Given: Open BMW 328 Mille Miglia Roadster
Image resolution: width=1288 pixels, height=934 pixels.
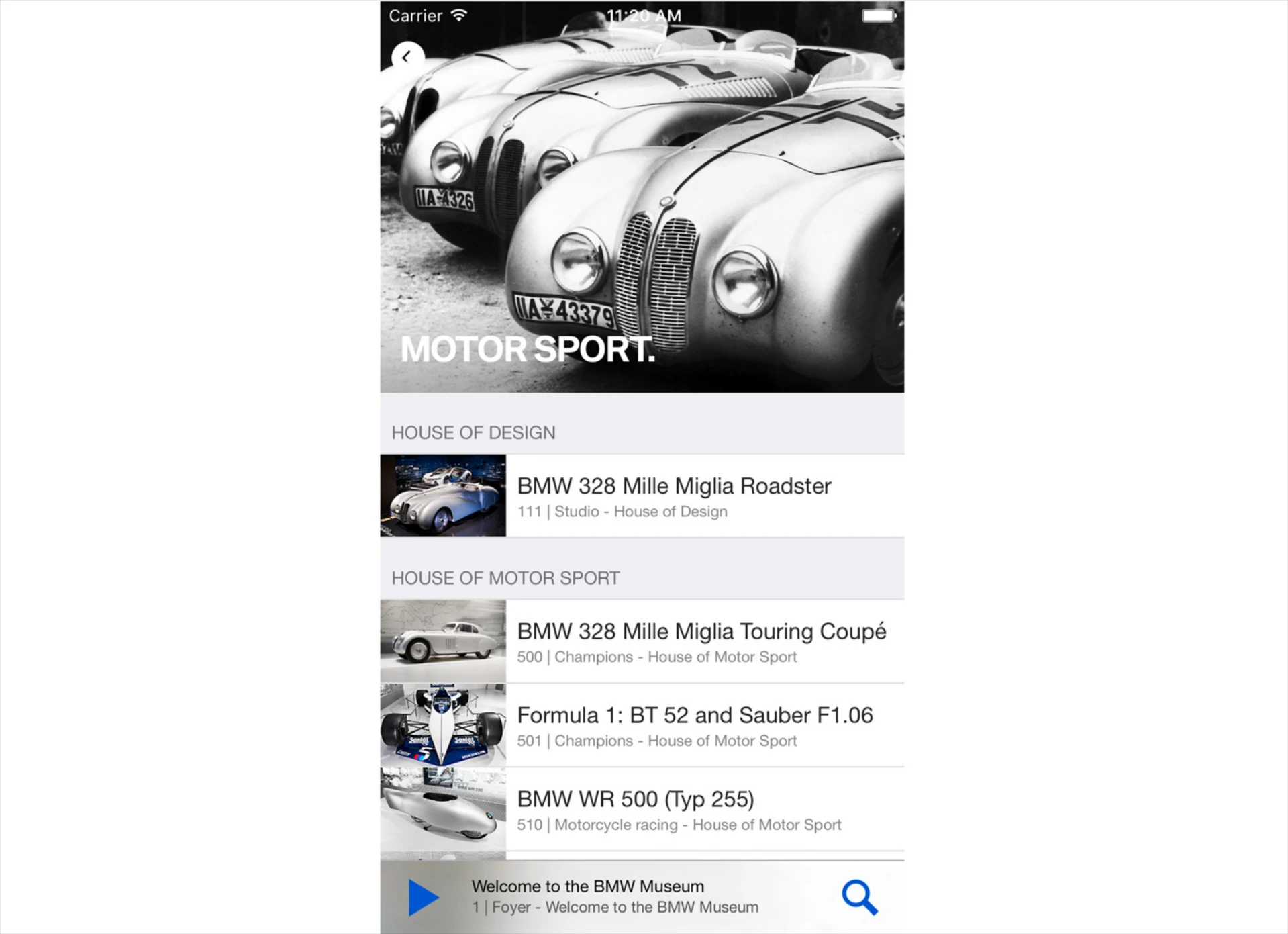Looking at the screenshot, I should tap(673, 496).
